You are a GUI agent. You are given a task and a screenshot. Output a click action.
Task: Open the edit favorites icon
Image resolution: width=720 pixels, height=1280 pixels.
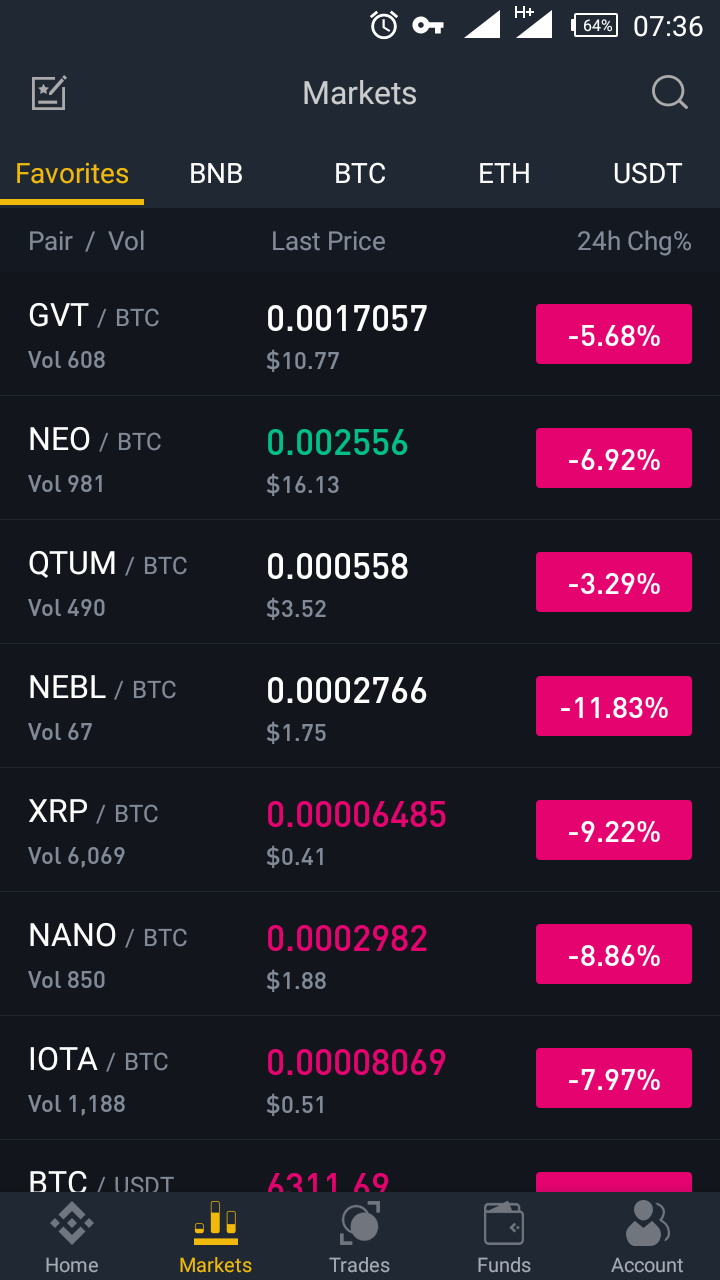49,93
